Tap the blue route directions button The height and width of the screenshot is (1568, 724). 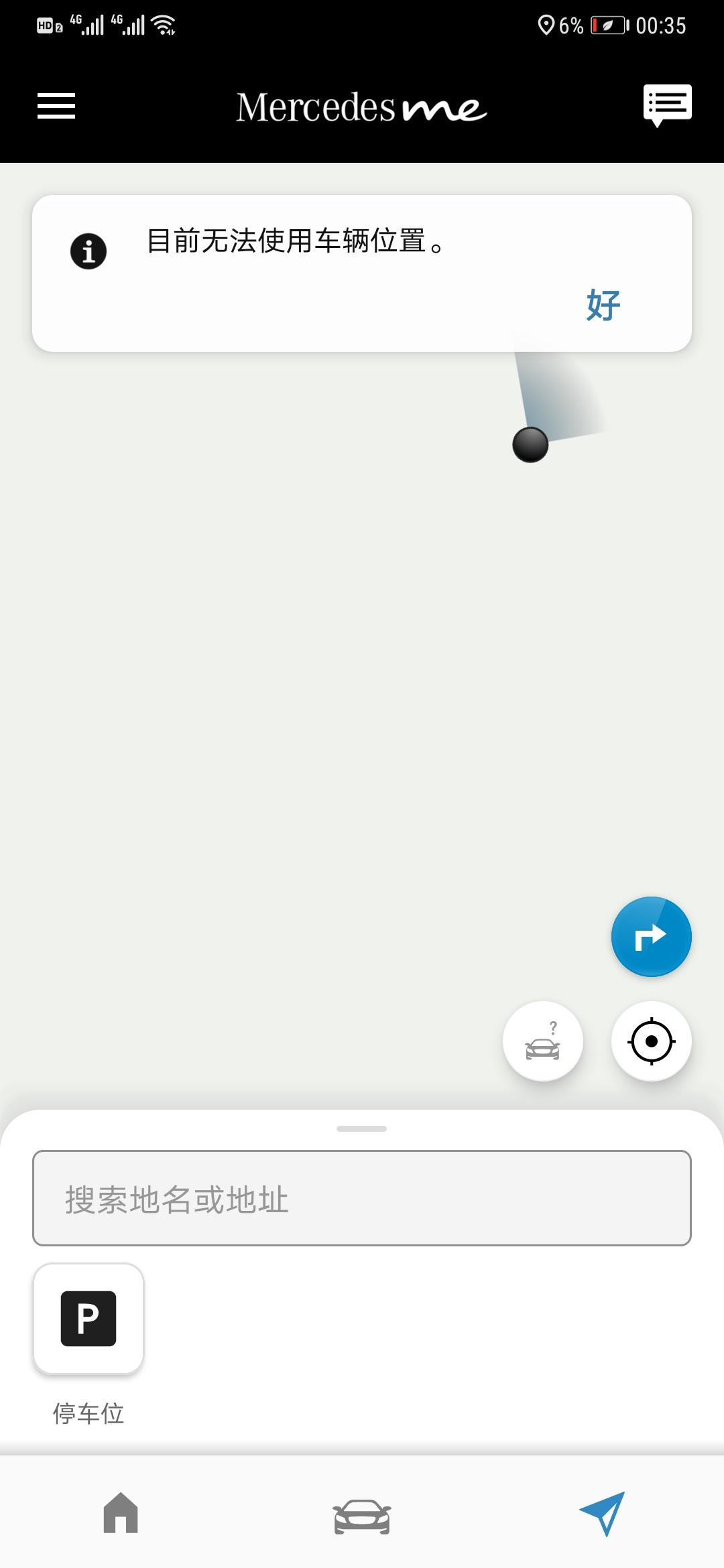coord(651,936)
